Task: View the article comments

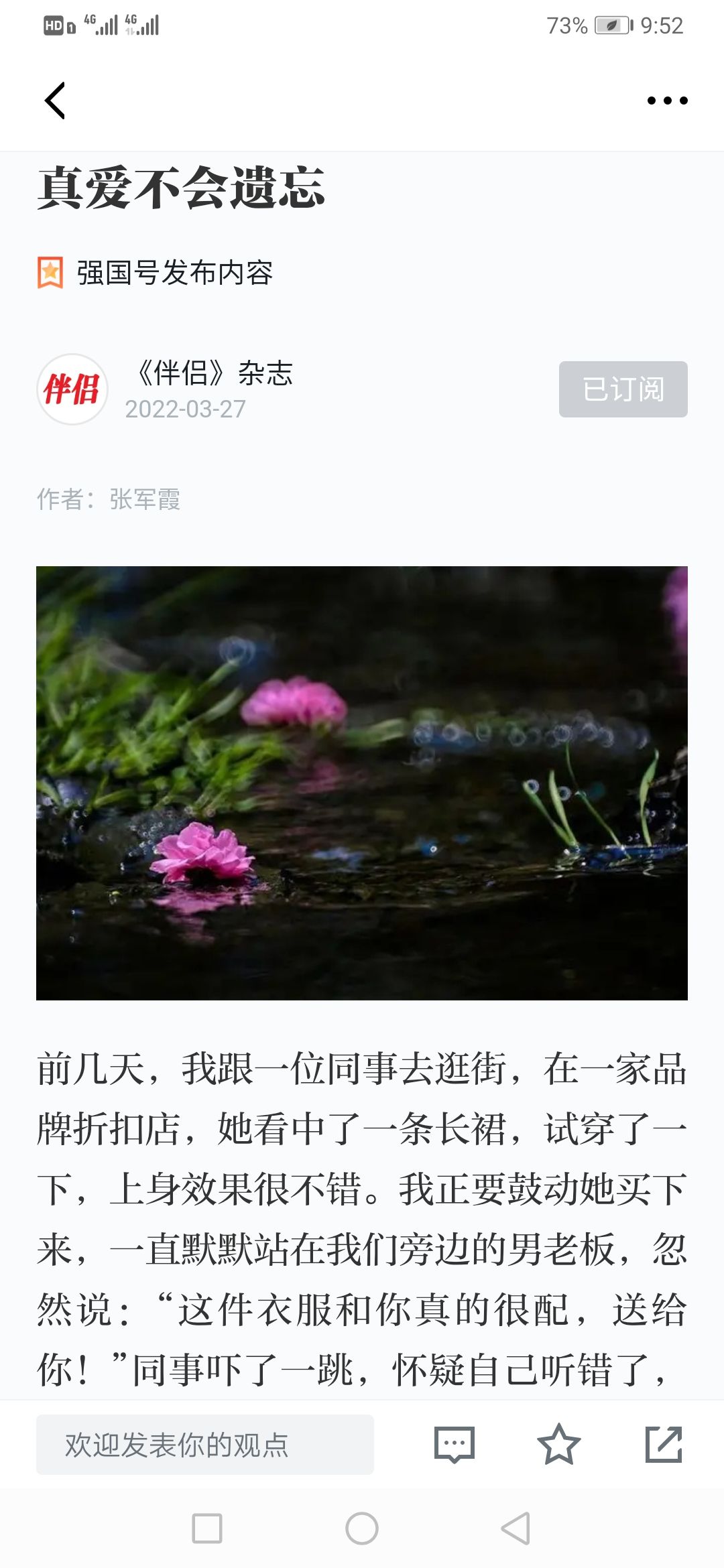Action: tap(455, 1445)
